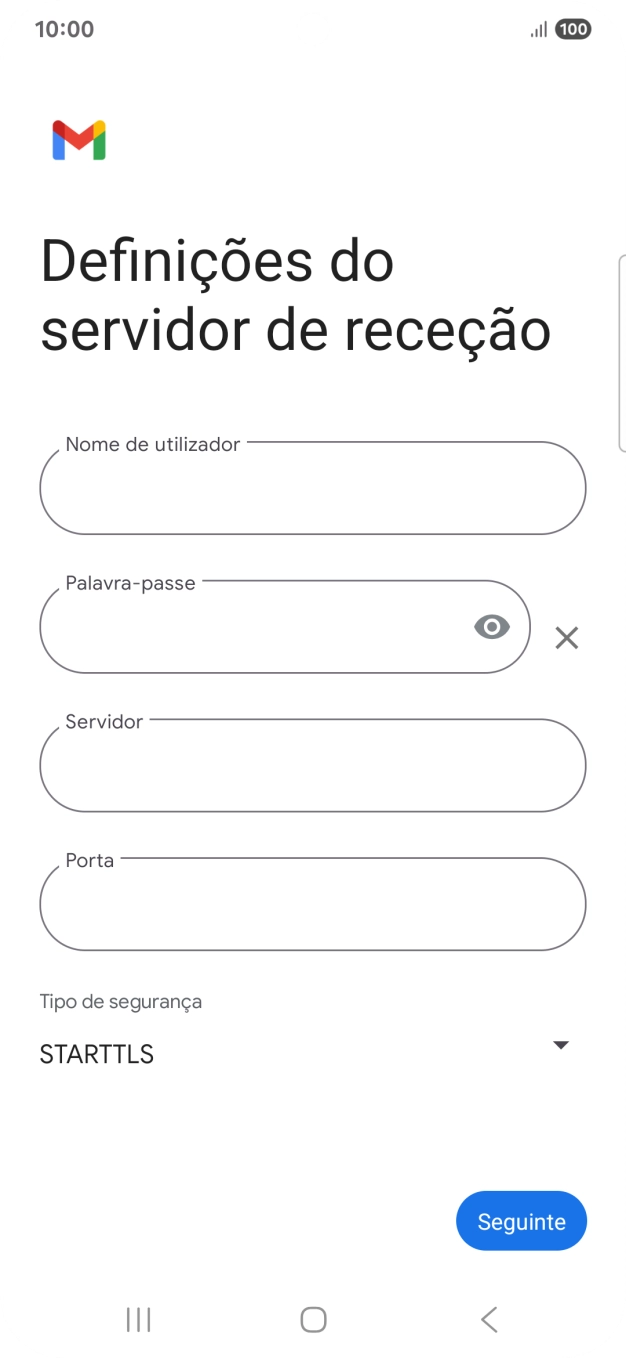The width and height of the screenshot is (626, 1358).
Task: Go back using the system back button
Action: pos(489,1320)
